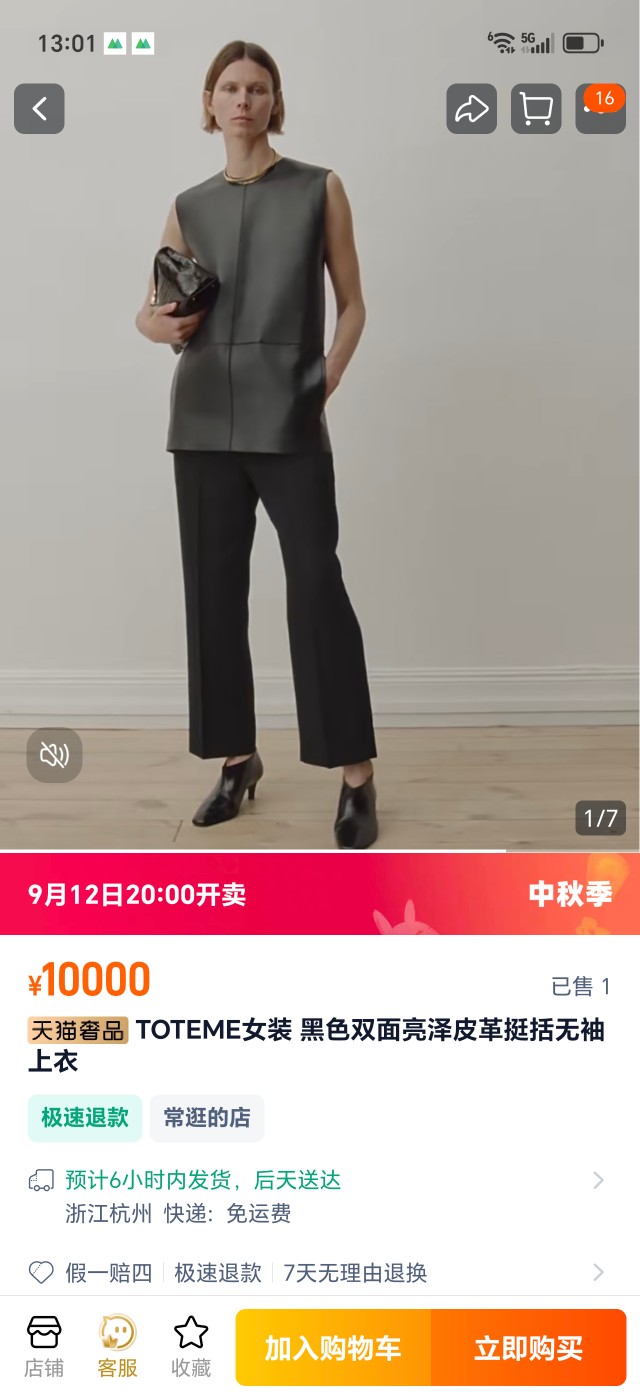Go back from the product page
The image size is (640, 1400).
(x=39, y=109)
